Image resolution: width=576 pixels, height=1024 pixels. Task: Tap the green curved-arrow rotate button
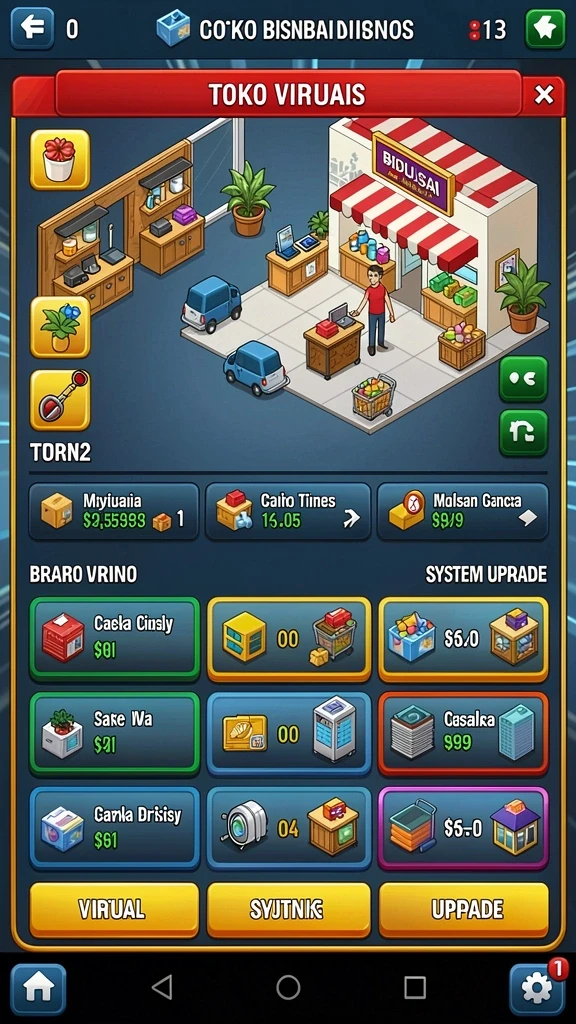[523, 432]
